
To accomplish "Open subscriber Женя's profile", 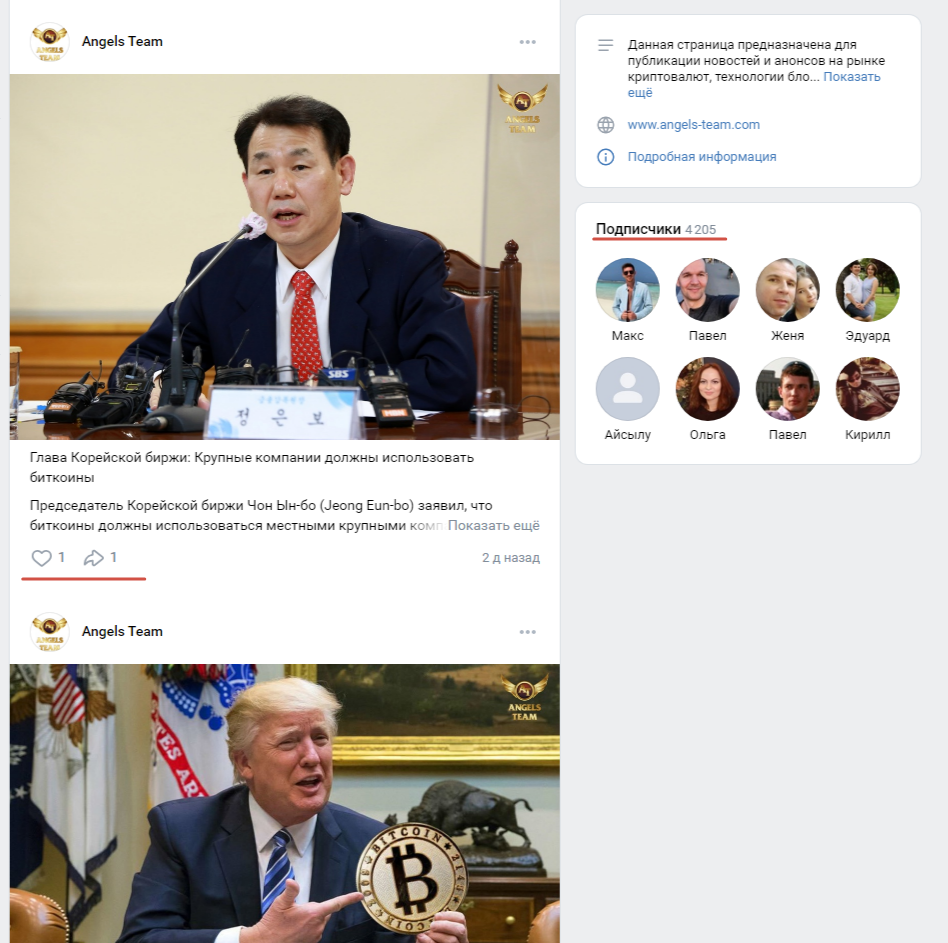I will point(788,290).
